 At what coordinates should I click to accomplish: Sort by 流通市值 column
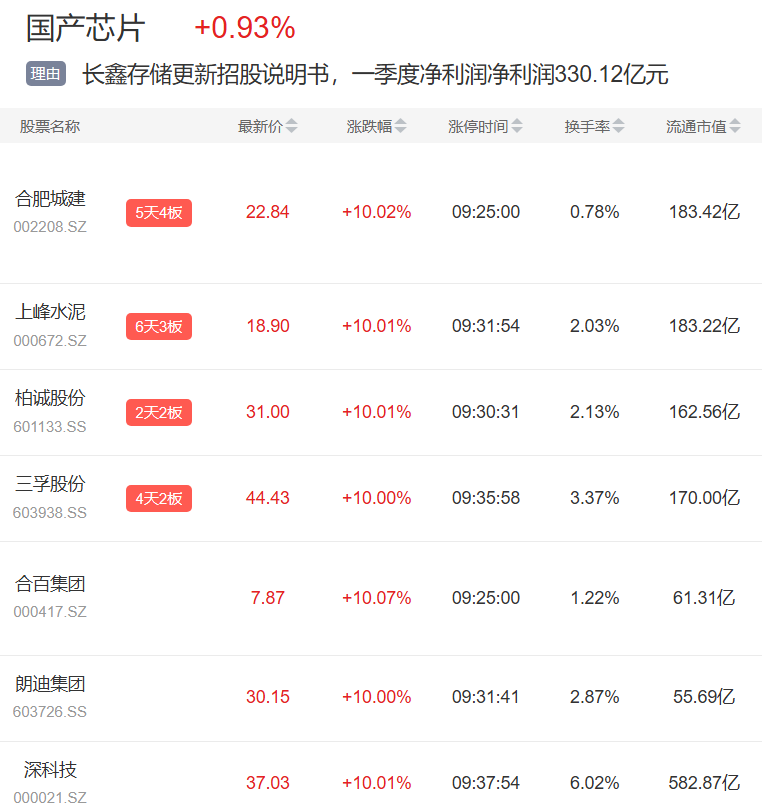[704, 126]
